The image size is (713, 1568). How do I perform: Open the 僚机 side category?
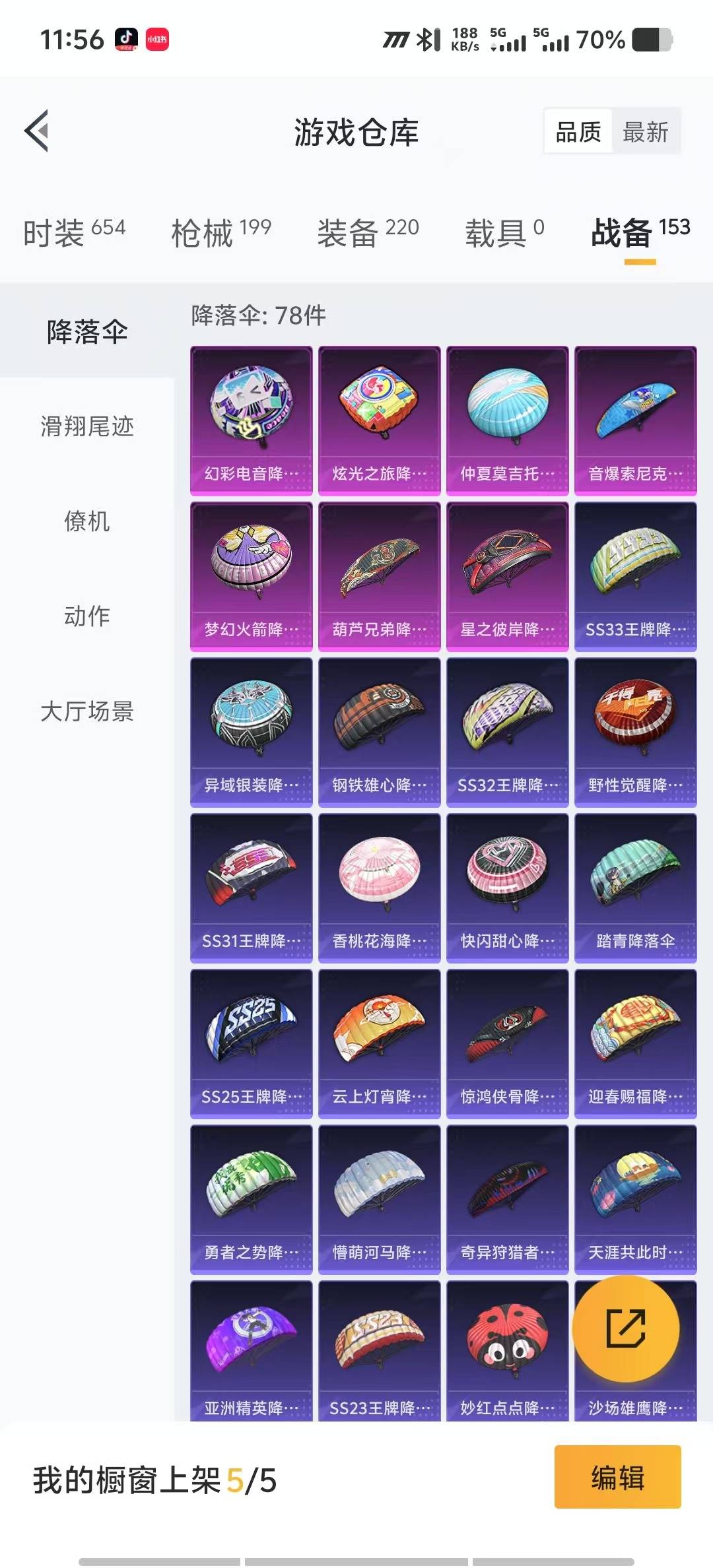click(x=87, y=521)
